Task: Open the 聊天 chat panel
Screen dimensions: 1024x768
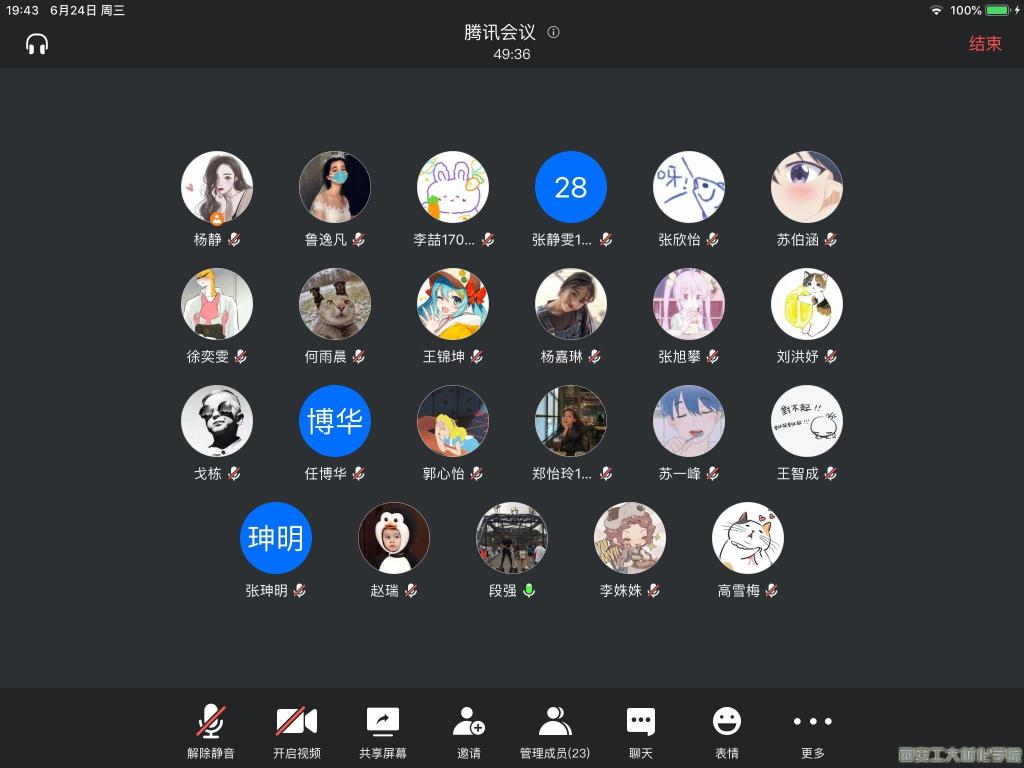Action: click(641, 730)
